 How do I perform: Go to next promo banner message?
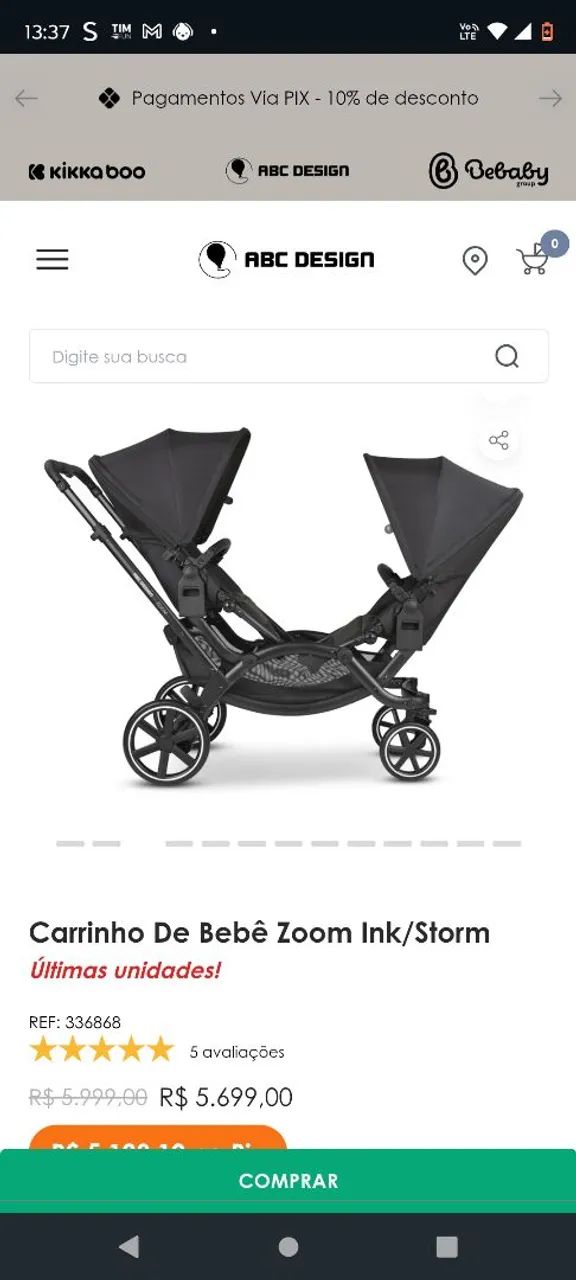pyautogui.click(x=550, y=98)
